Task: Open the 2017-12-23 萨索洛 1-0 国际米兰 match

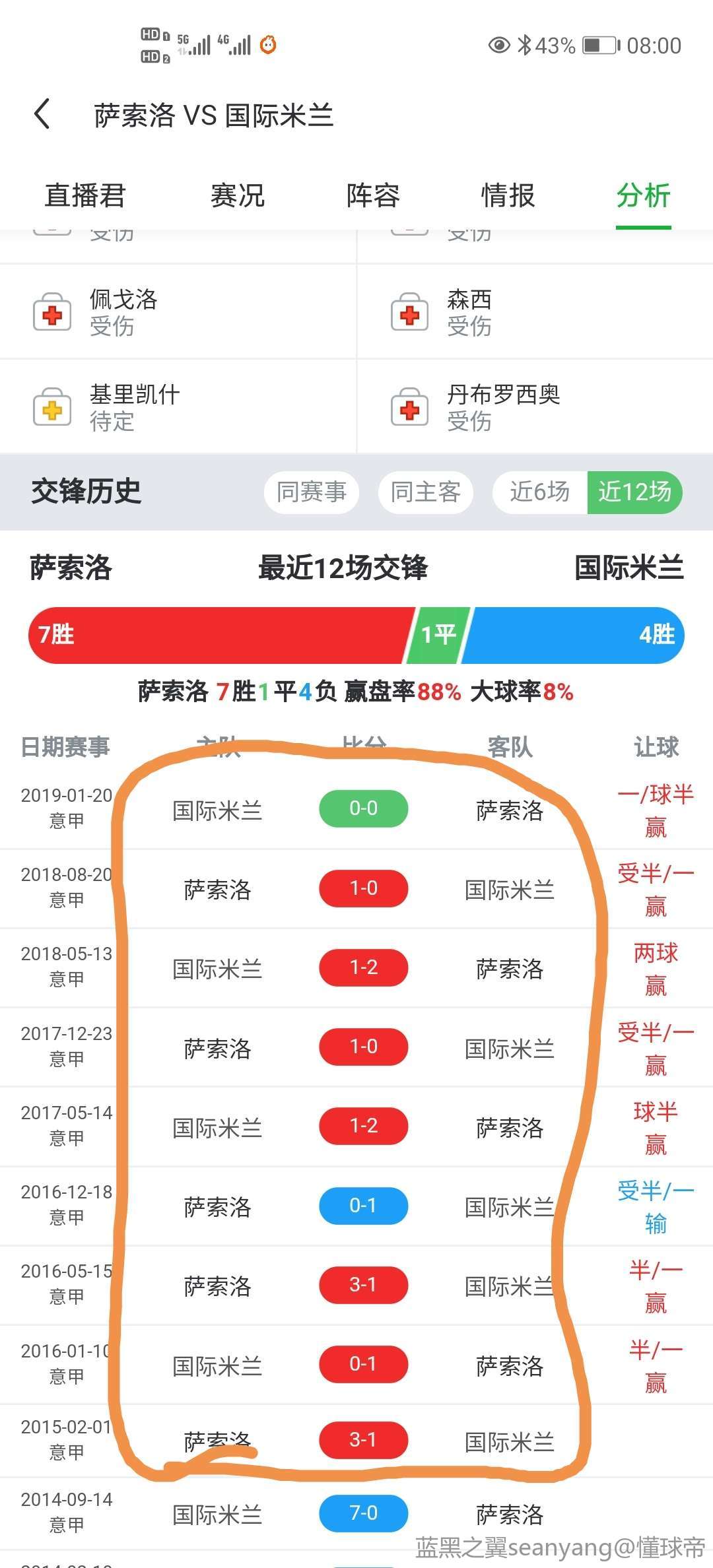Action: pos(363,1047)
